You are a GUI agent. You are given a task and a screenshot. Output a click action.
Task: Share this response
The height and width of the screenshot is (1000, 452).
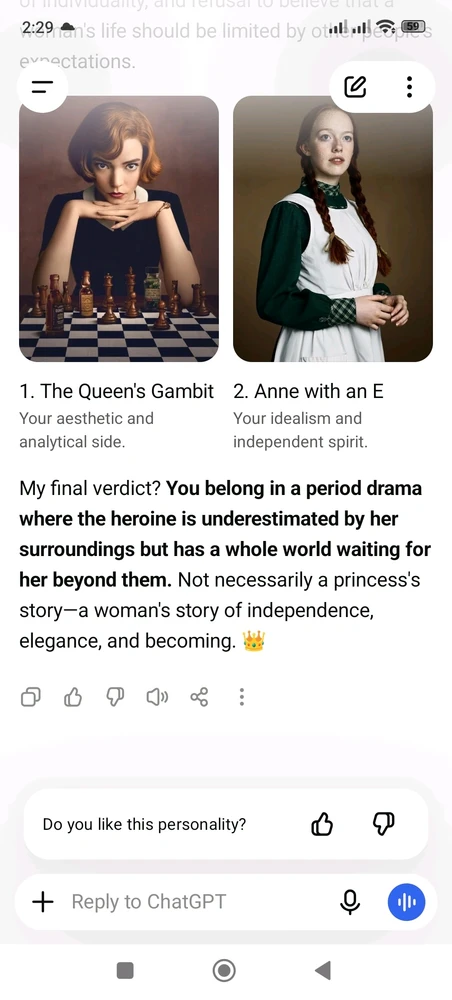(x=200, y=697)
